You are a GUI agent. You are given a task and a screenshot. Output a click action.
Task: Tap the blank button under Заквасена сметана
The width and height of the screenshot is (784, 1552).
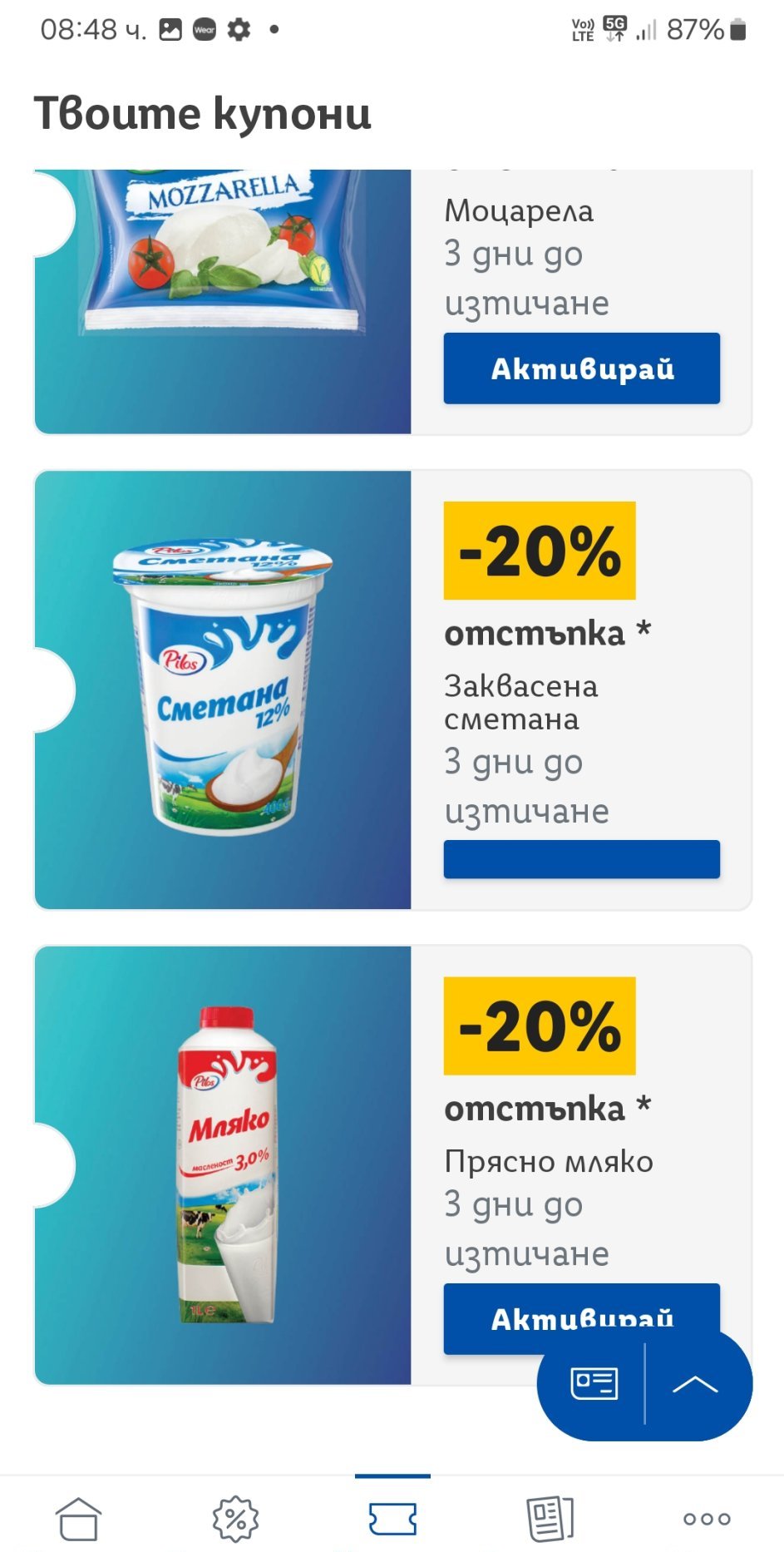[581, 859]
